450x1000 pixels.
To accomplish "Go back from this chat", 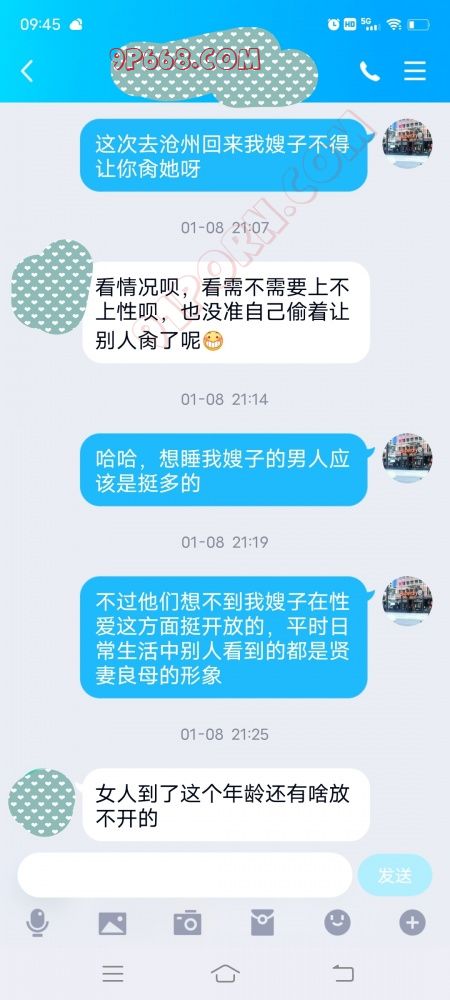I will pyautogui.click(x=27, y=71).
